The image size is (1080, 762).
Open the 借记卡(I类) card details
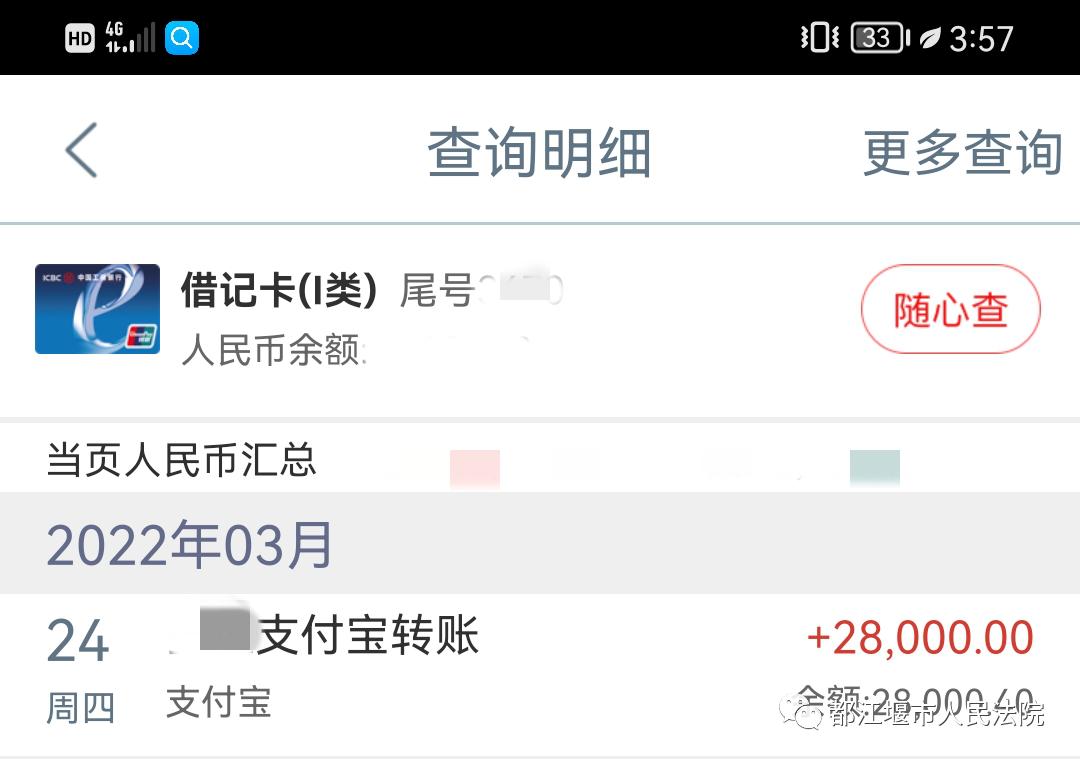280,291
